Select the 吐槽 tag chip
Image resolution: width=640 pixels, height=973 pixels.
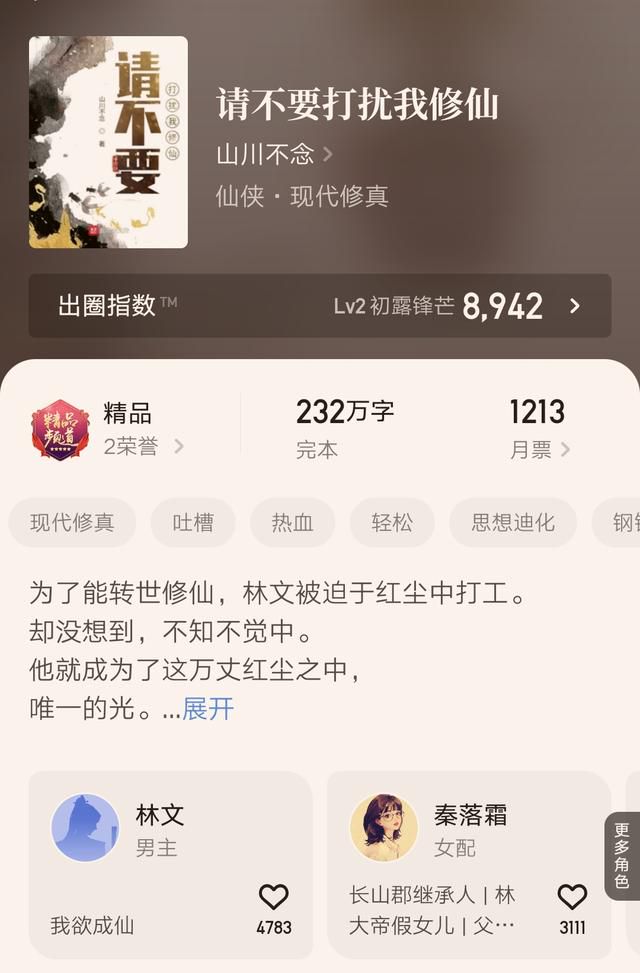193,522
